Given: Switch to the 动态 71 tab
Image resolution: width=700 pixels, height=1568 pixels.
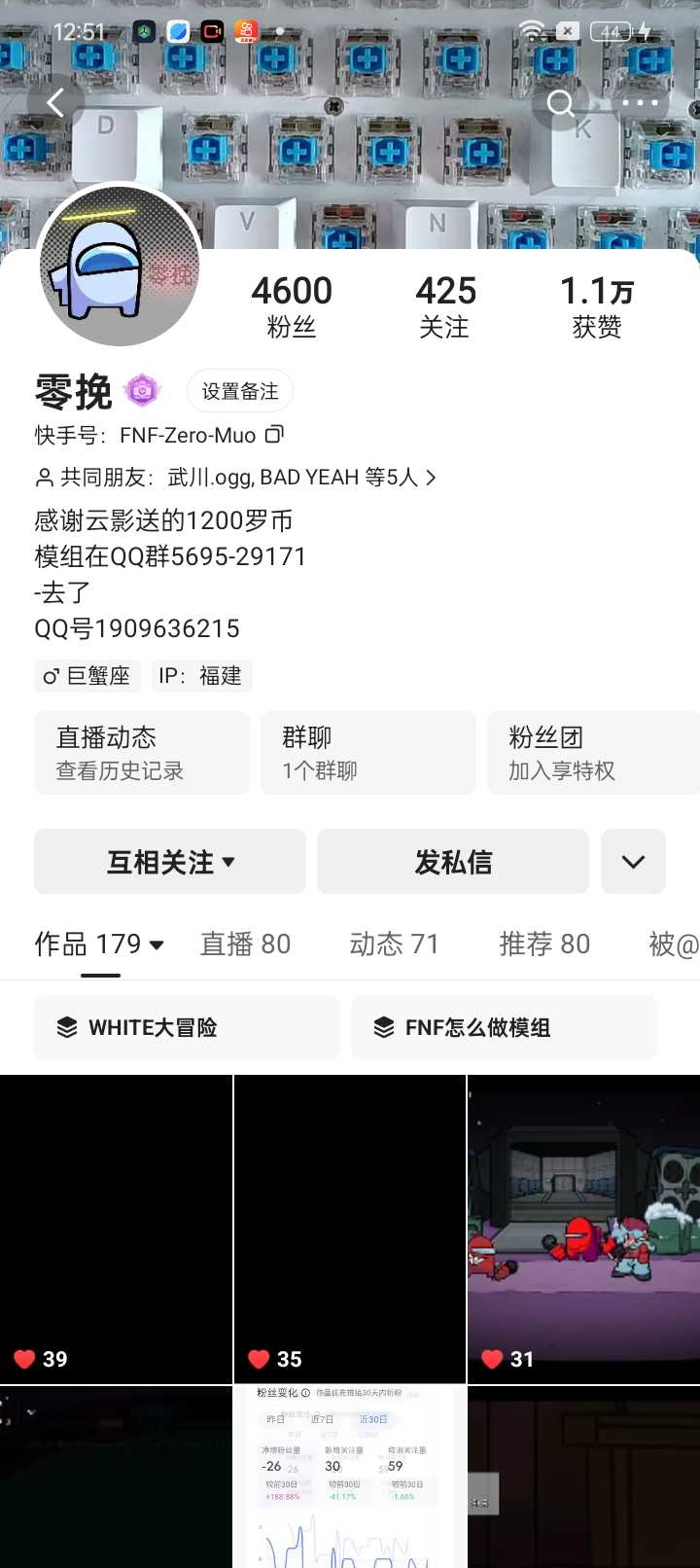Looking at the screenshot, I should (394, 944).
